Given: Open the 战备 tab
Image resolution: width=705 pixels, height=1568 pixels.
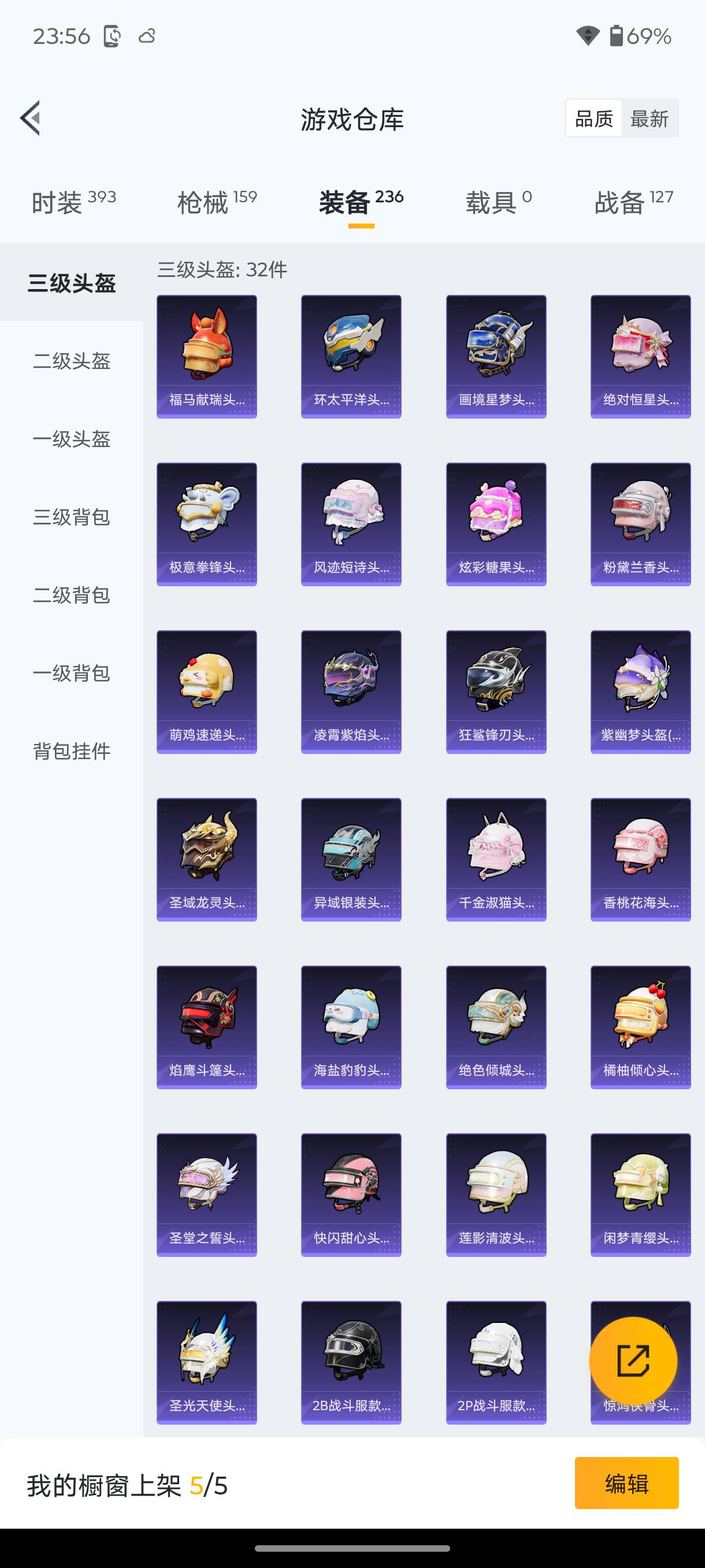Looking at the screenshot, I should 633,202.
